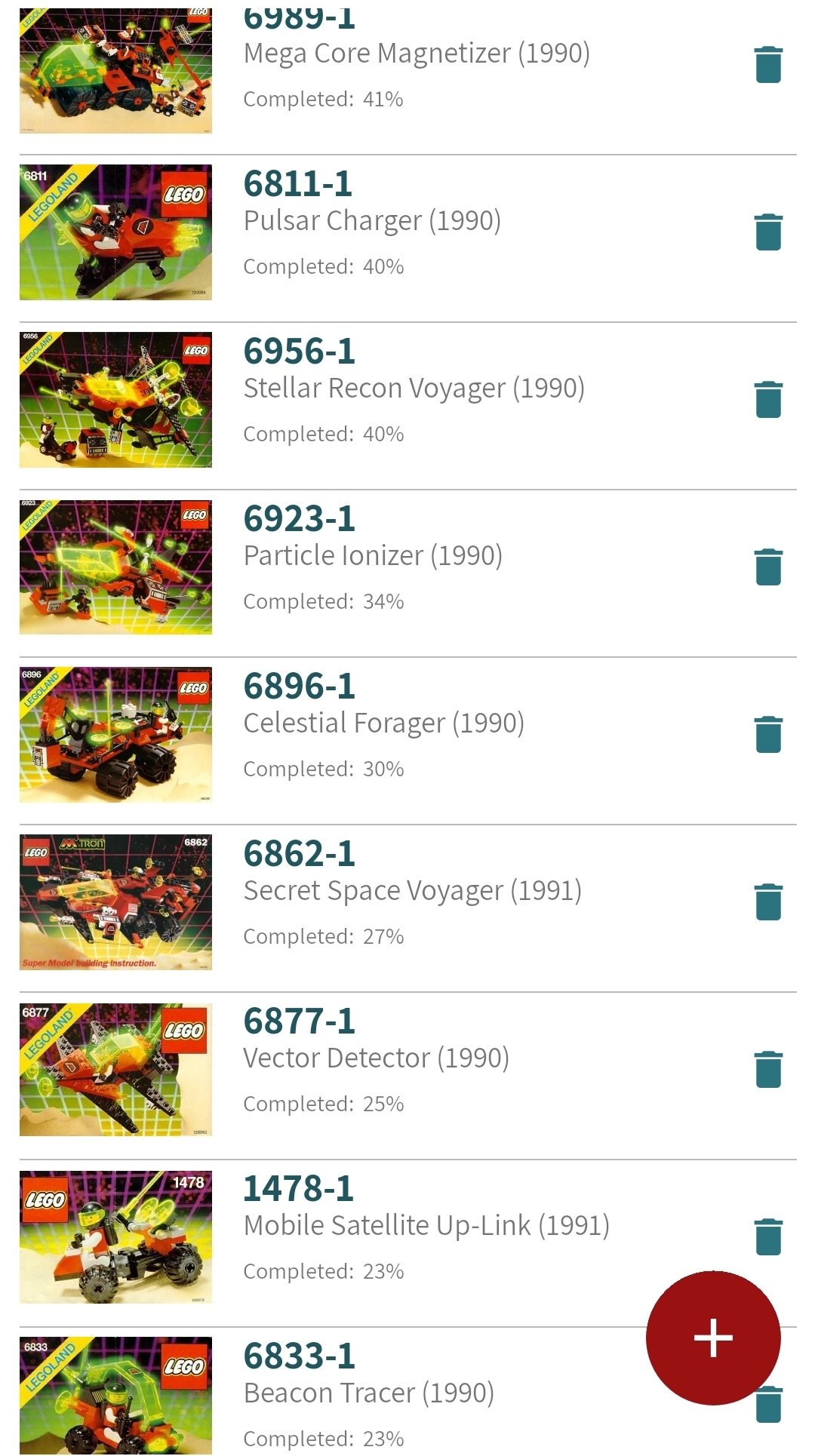This screenshot has height=1456, width=815.
Task: Remove the Vector Detector entry
Action: pos(768,1070)
